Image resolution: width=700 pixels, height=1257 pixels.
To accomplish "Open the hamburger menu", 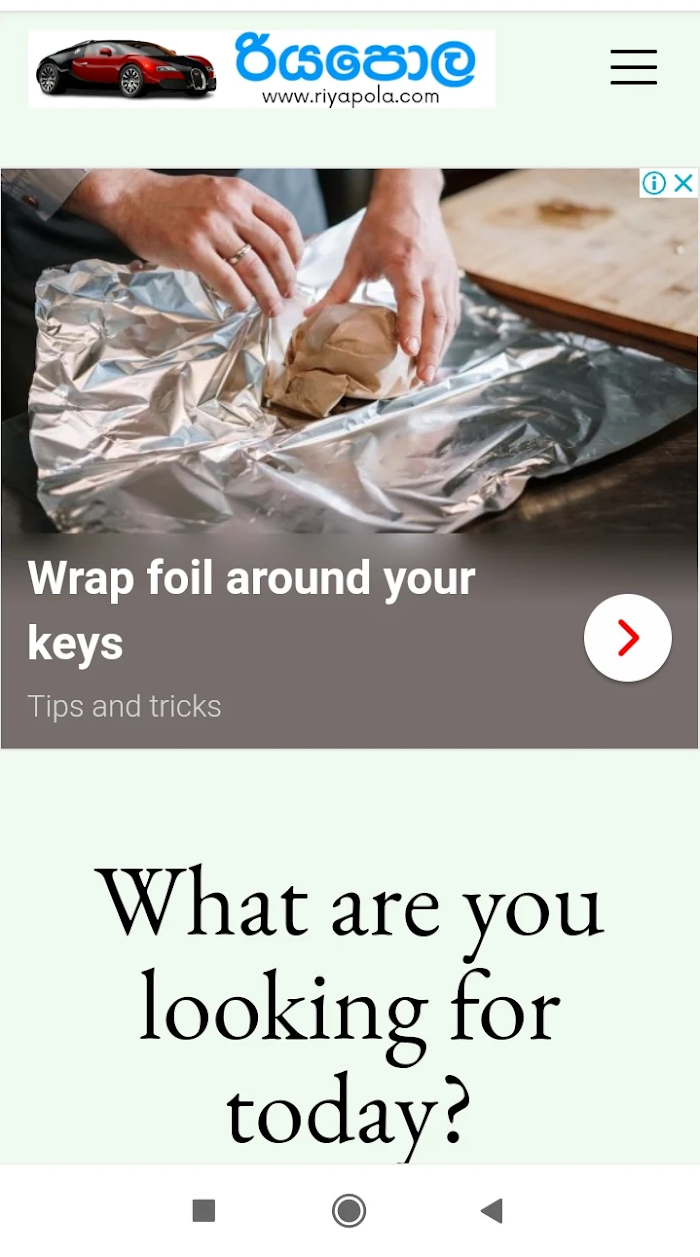I will click(634, 67).
